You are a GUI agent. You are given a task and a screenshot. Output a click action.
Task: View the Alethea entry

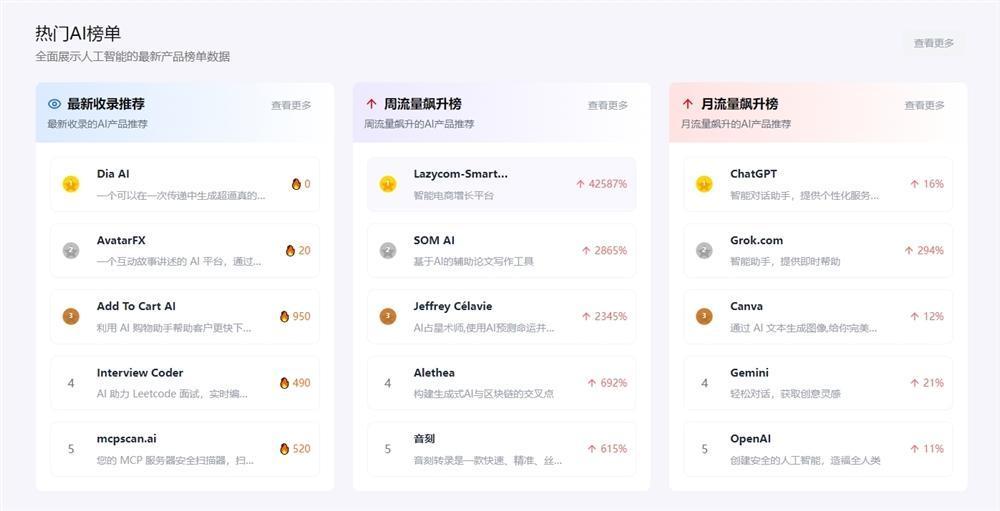tap(500, 382)
